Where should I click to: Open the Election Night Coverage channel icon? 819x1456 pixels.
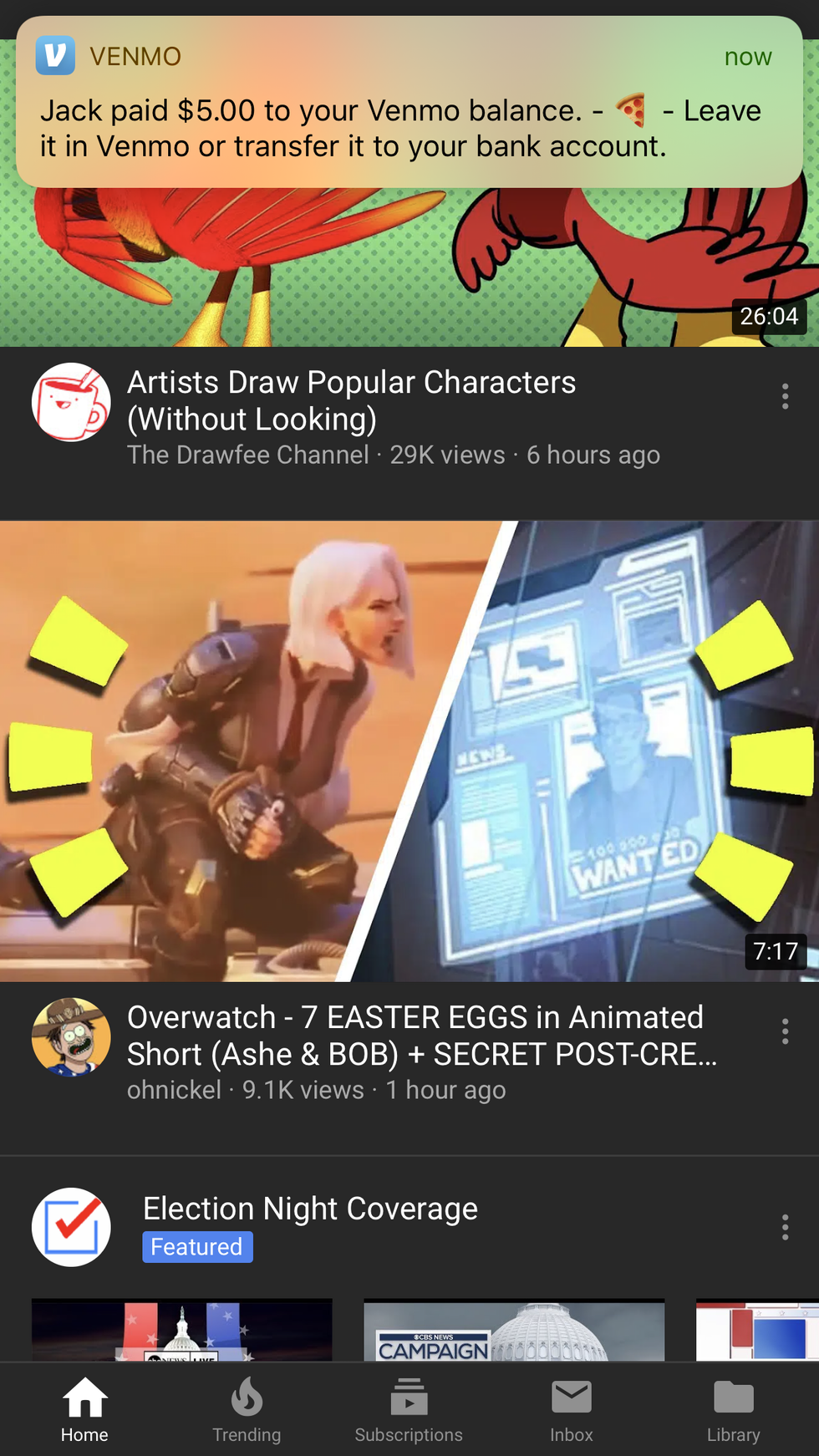point(71,1227)
